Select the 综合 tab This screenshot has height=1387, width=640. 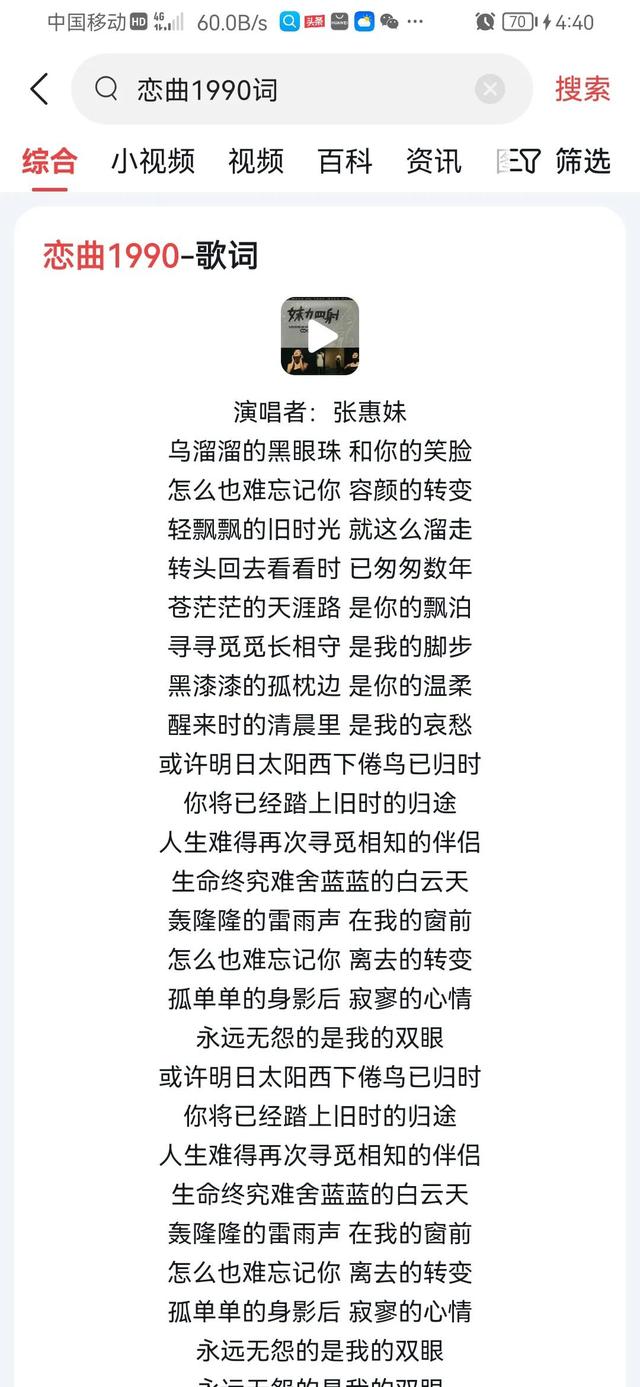pos(49,161)
